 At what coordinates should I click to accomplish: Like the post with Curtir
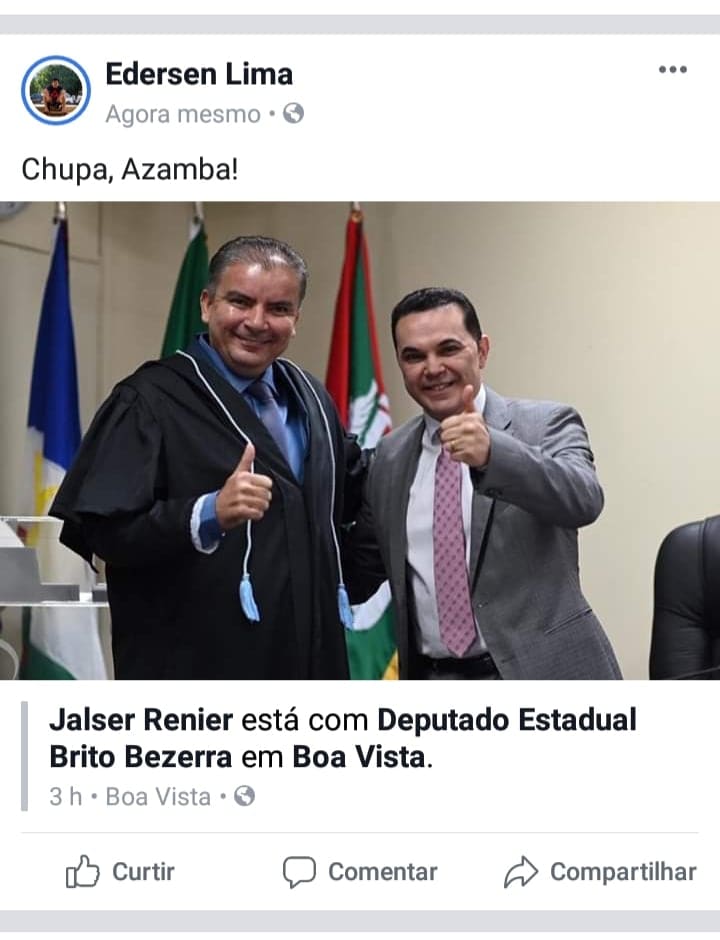pos(120,872)
